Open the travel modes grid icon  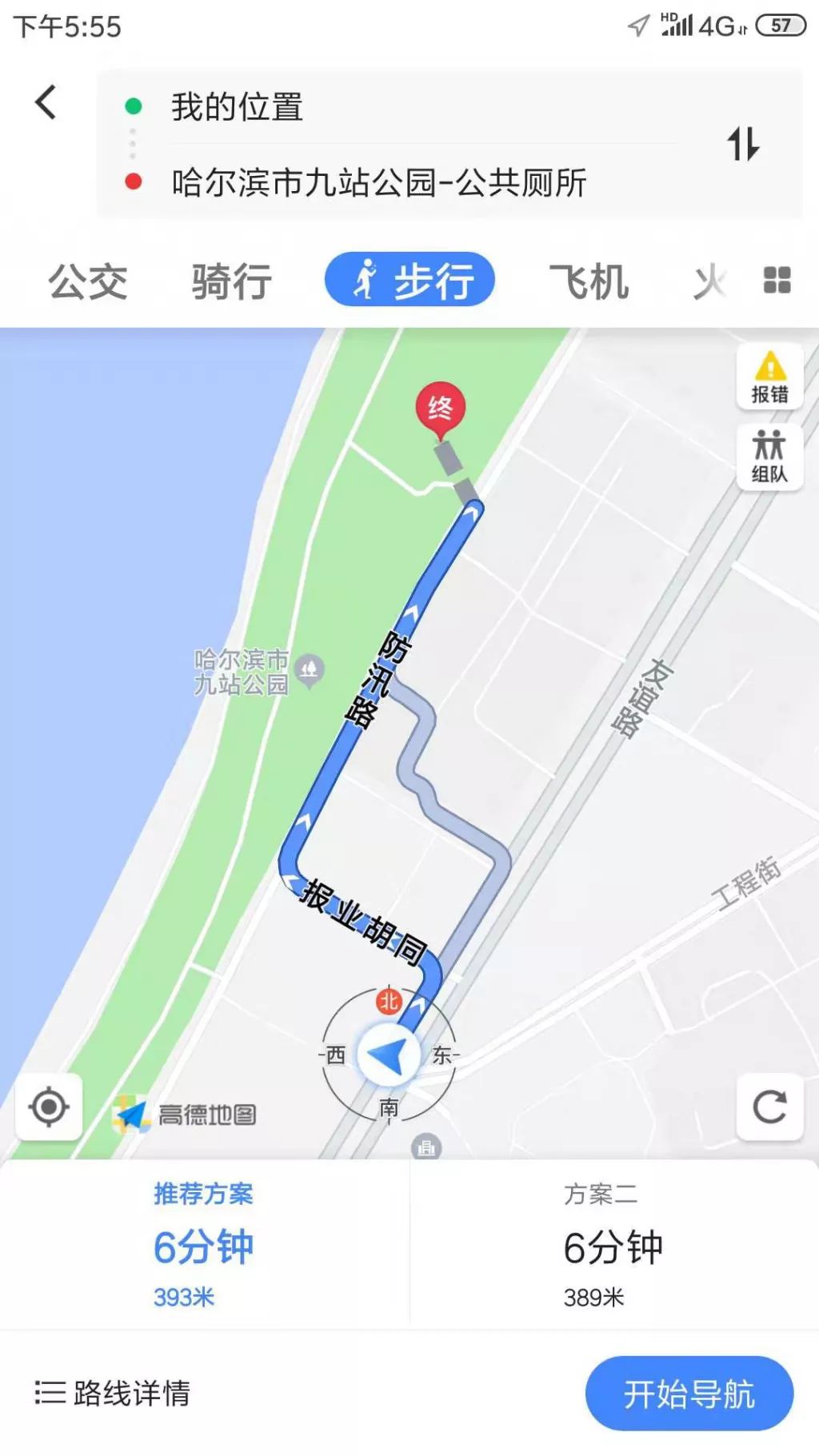tap(777, 280)
